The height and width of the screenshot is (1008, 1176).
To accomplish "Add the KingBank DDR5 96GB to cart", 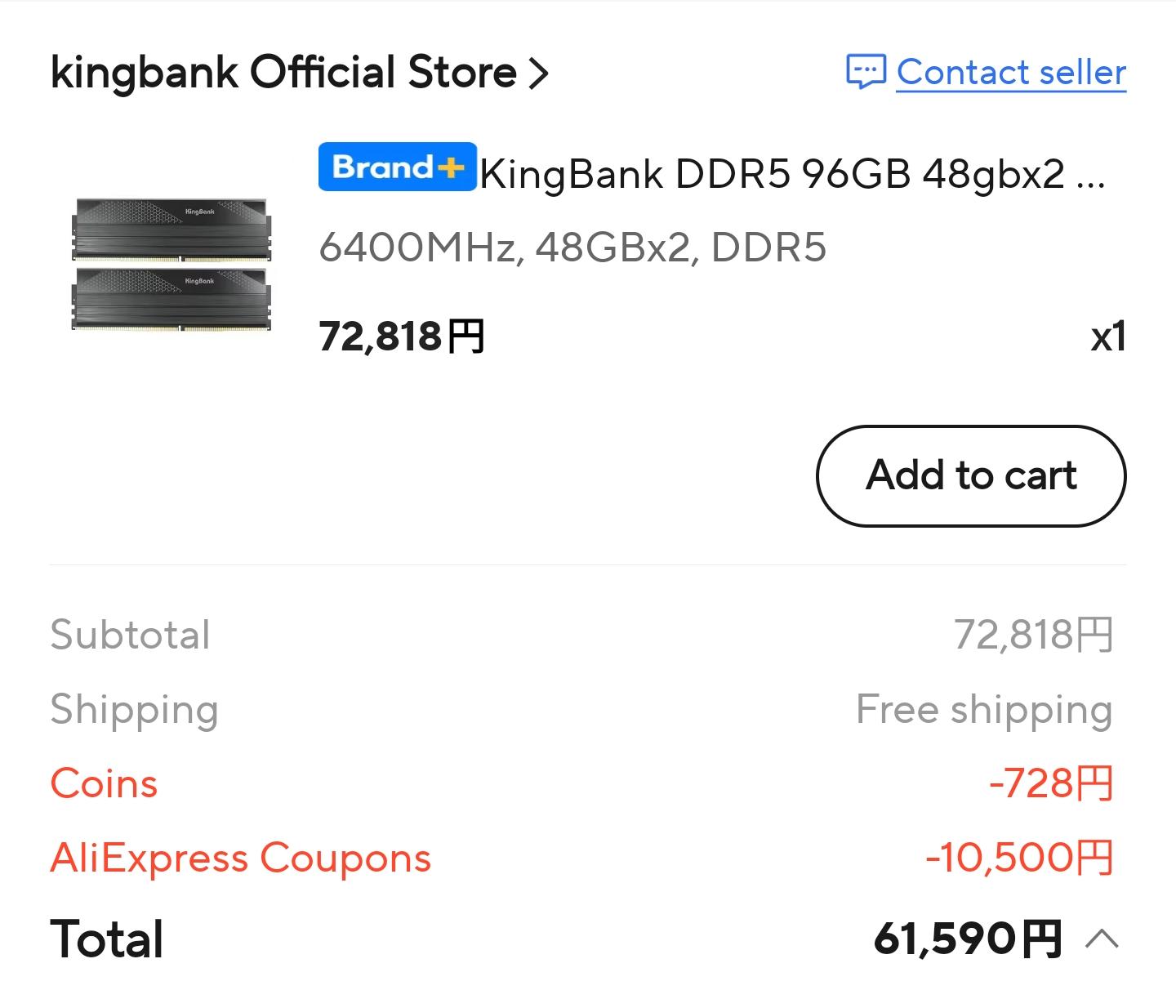I will (971, 475).
